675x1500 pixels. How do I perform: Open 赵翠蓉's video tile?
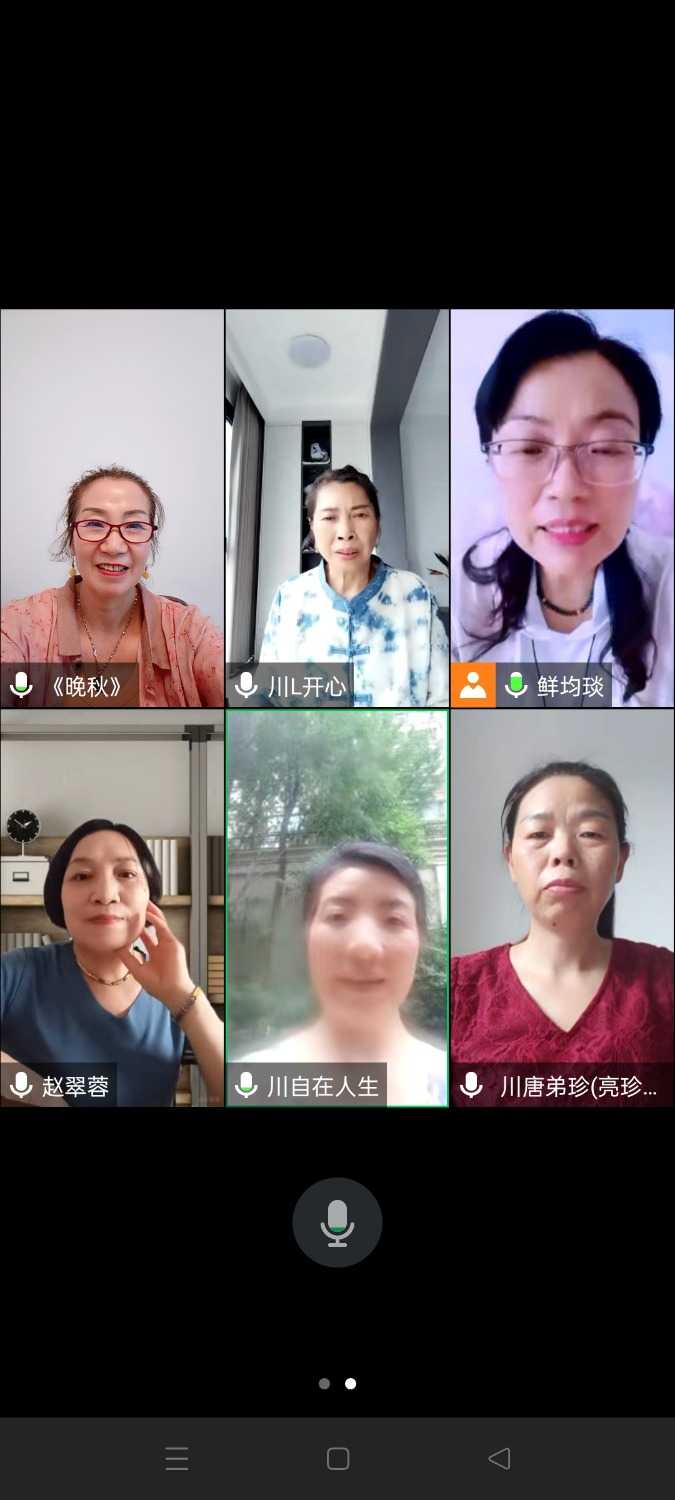(112, 908)
